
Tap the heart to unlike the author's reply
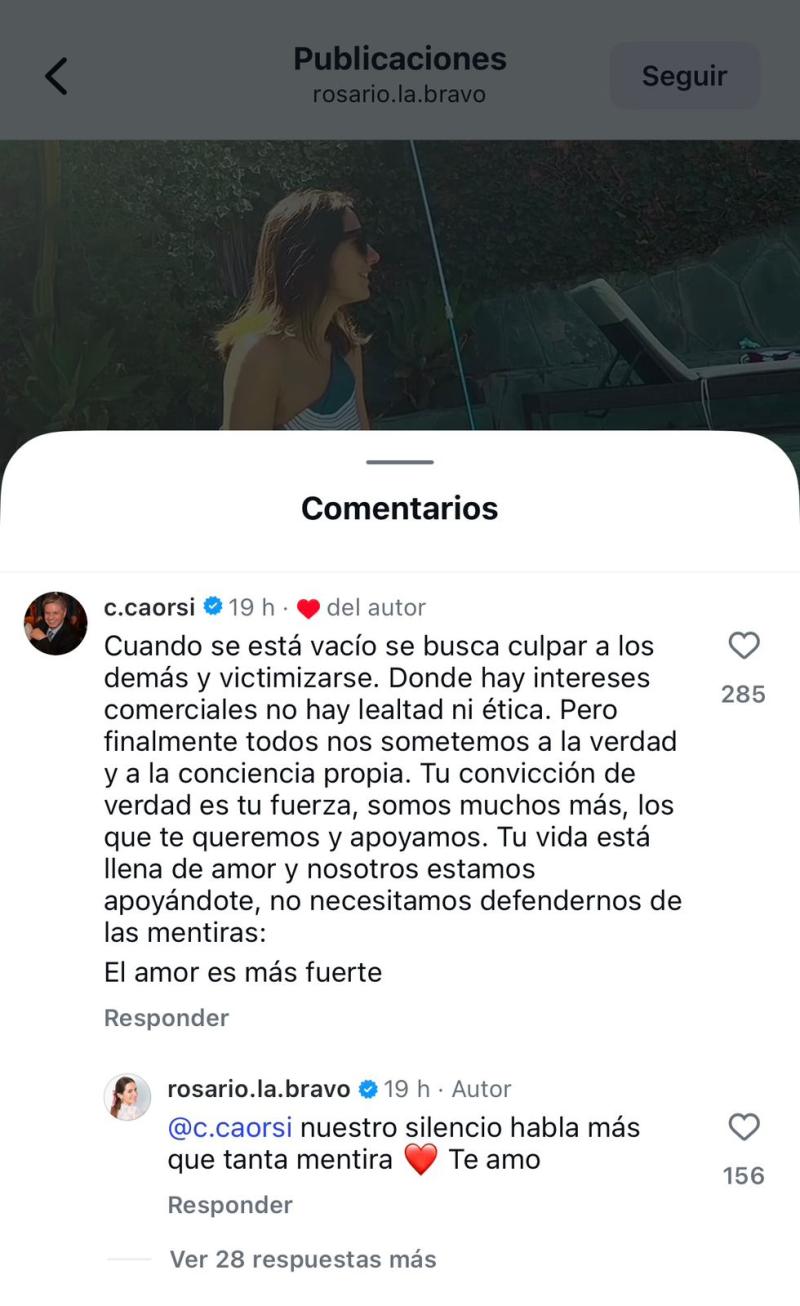743,1128
